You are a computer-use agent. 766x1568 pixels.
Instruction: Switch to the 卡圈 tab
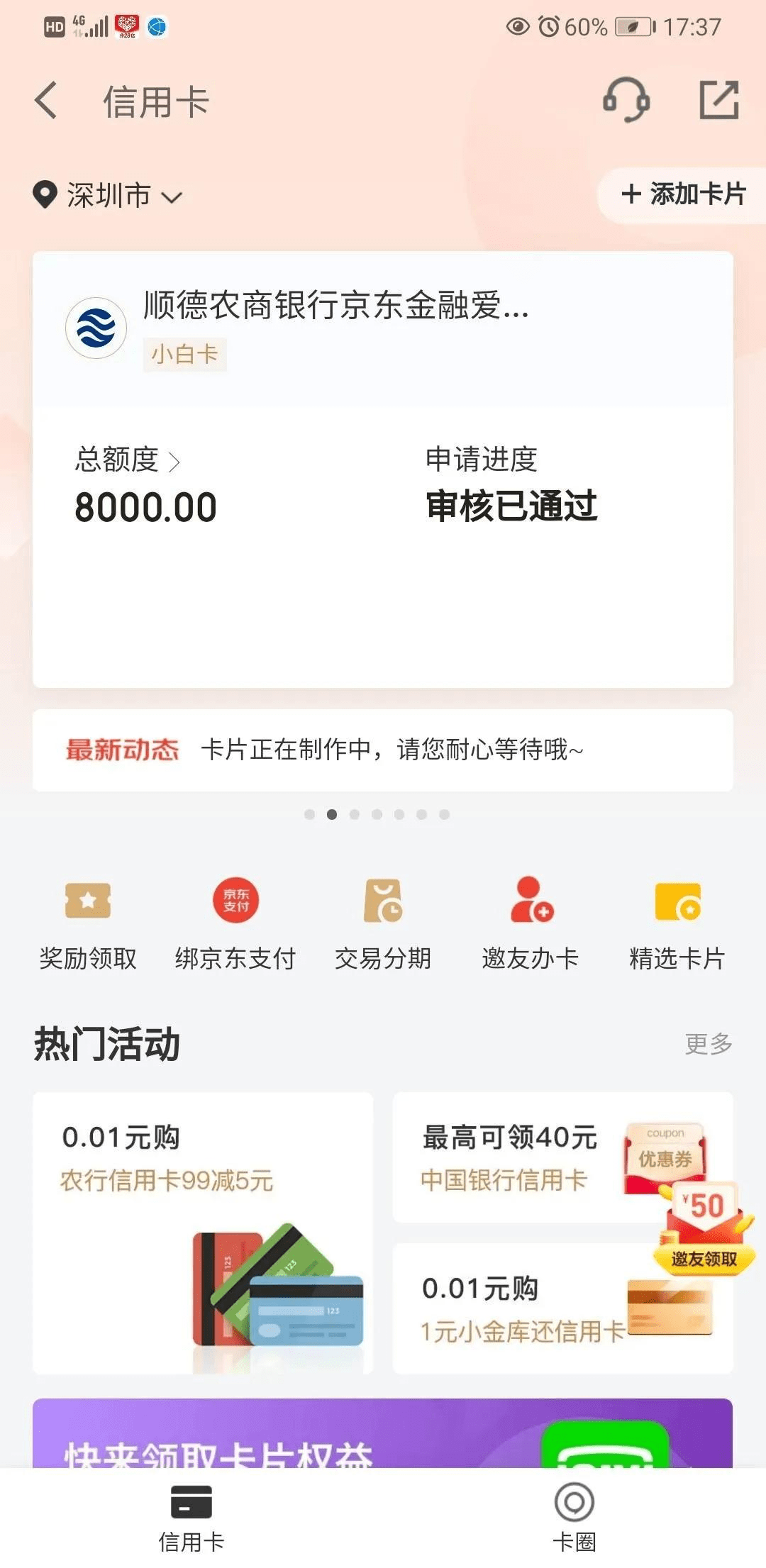[x=574, y=1518]
